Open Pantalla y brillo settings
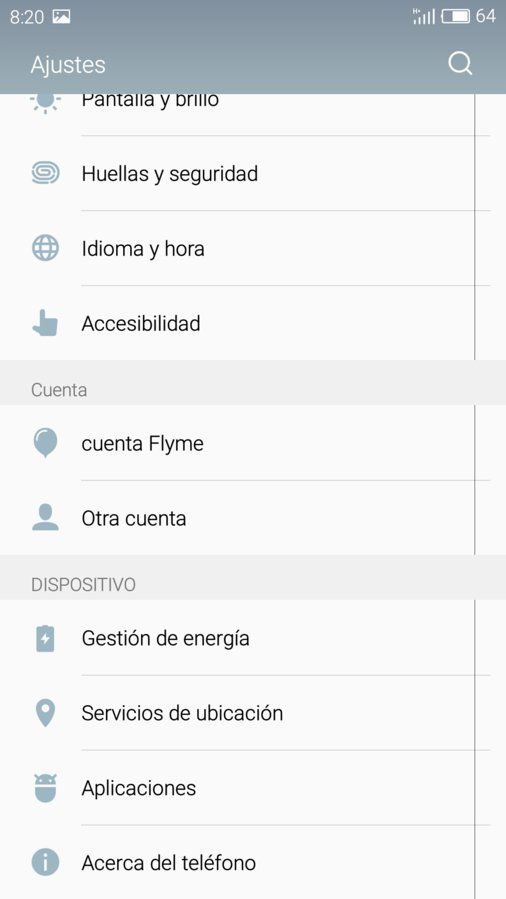The width and height of the screenshot is (506, 899). pos(253,115)
